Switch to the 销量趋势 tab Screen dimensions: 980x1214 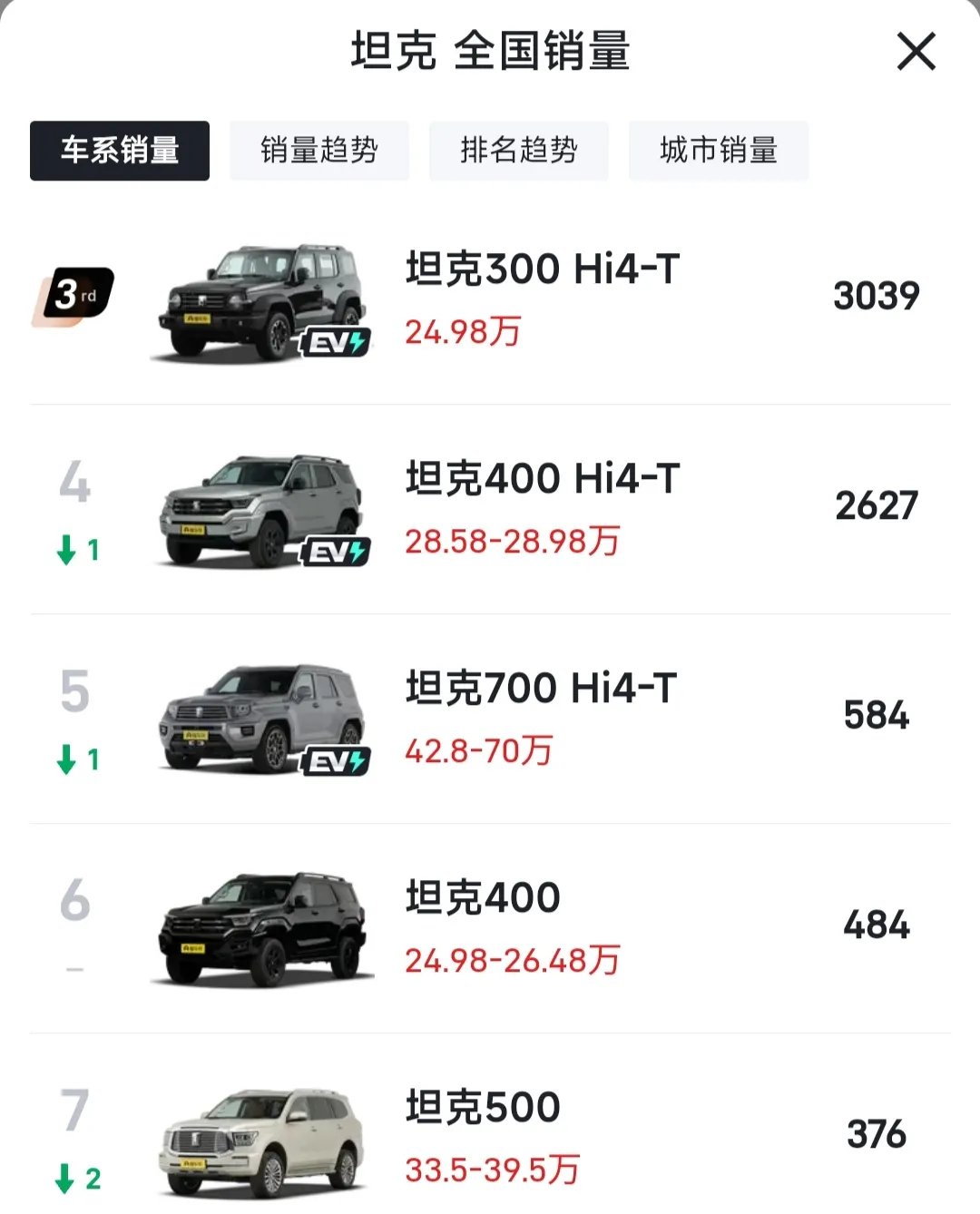[x=319, y=151]
